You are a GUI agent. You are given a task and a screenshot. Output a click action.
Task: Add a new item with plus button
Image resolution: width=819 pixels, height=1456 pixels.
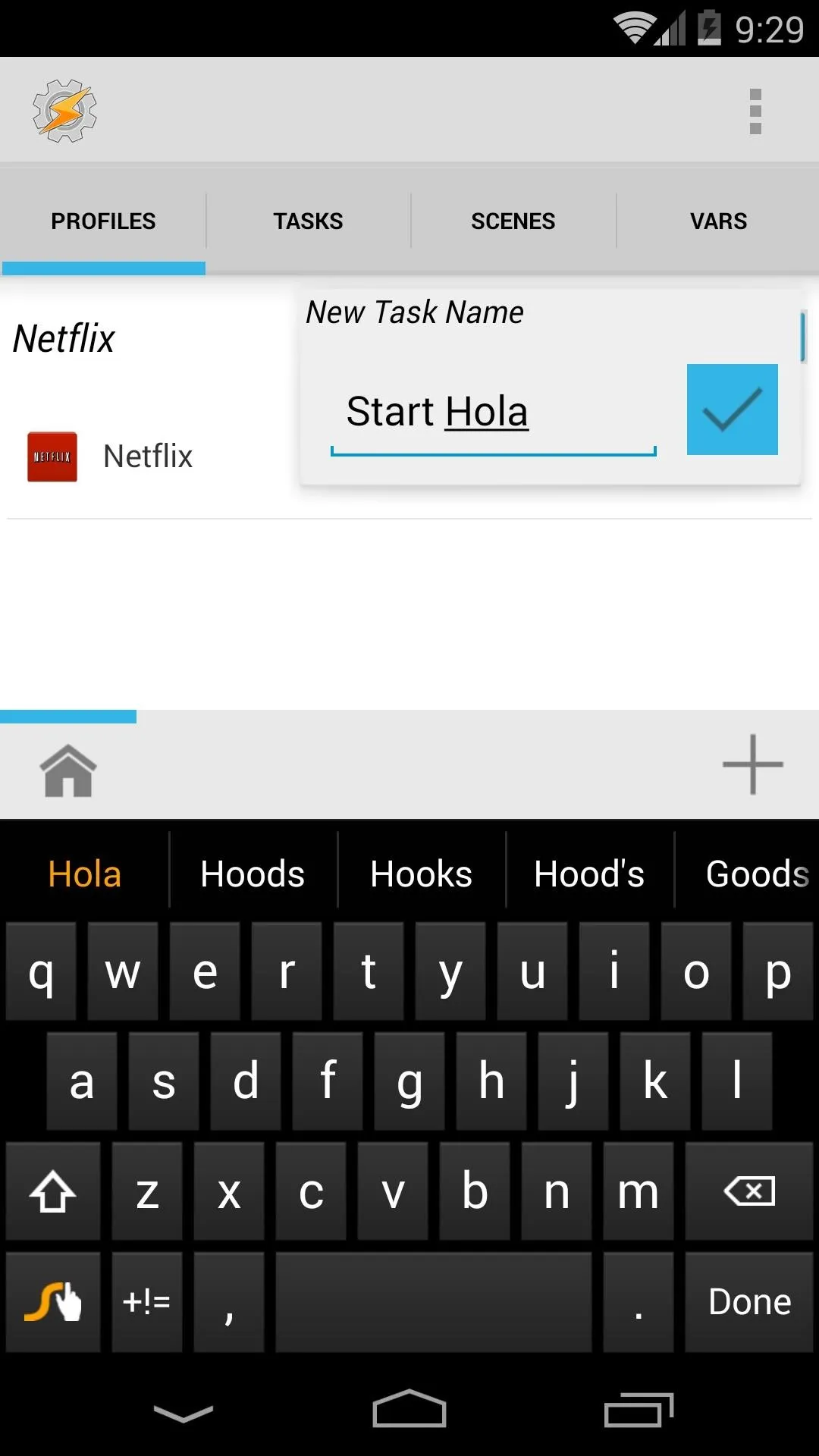[752, 764]
